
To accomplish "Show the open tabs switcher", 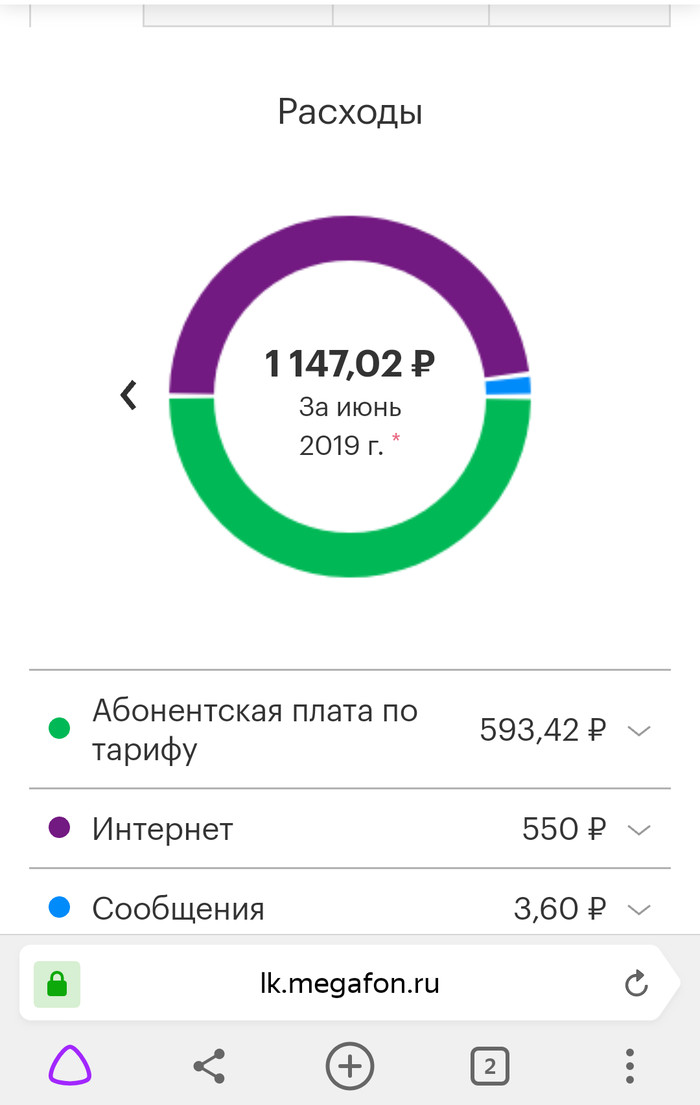I will pyautogui.click(x=490, y=1066).
